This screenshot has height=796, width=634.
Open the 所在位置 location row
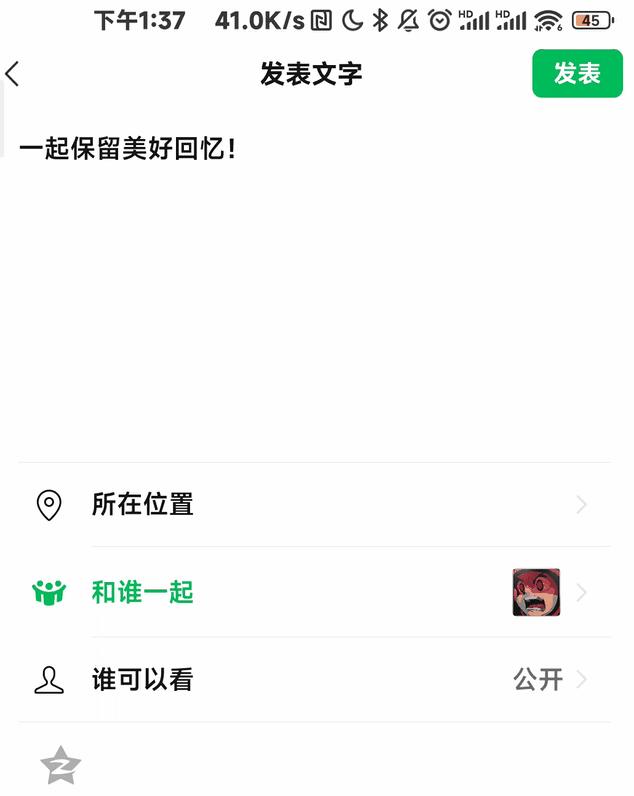tap(314, 505)
